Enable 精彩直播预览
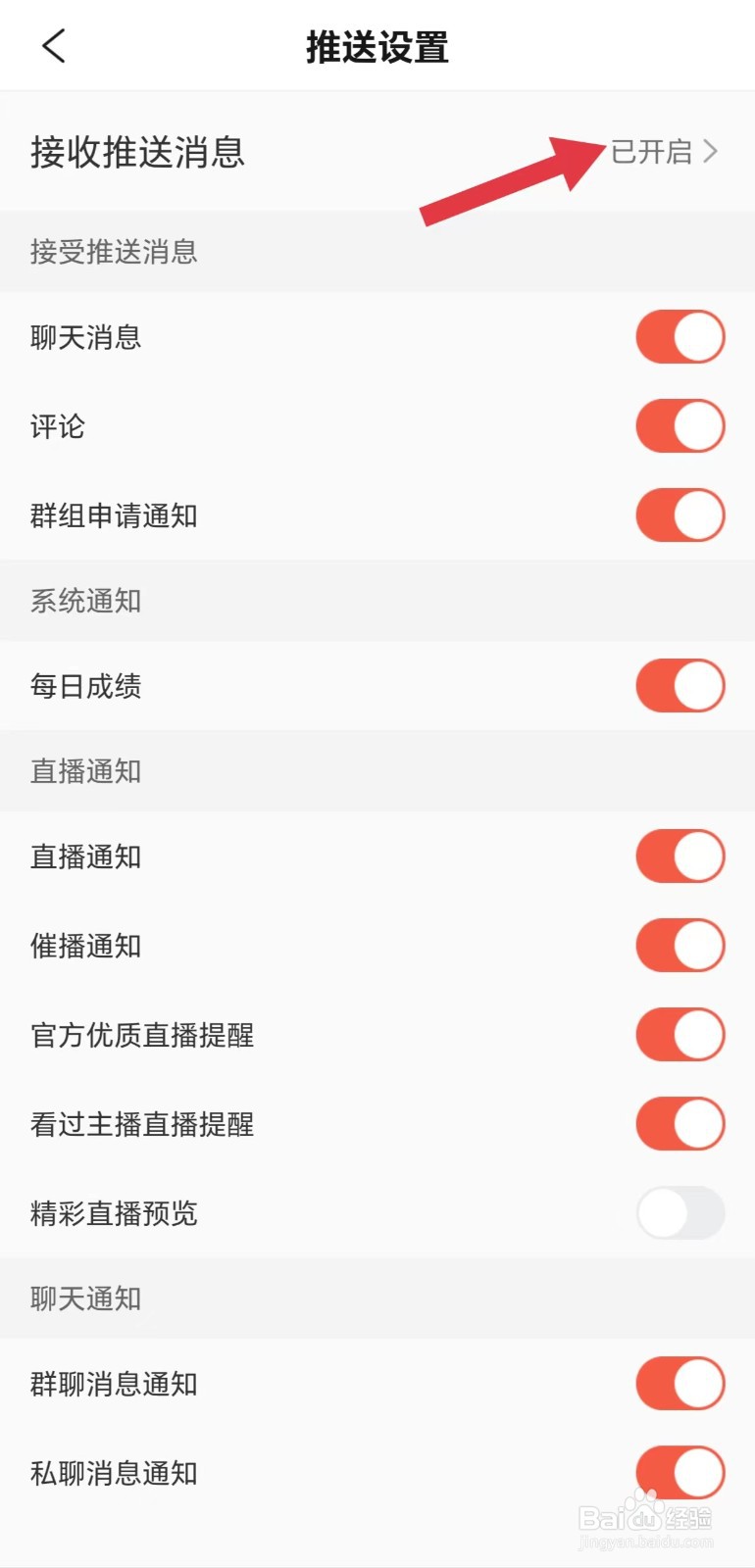This screenshot has width=755, height=1568. pyautogui.click(x=679, y=1213)
